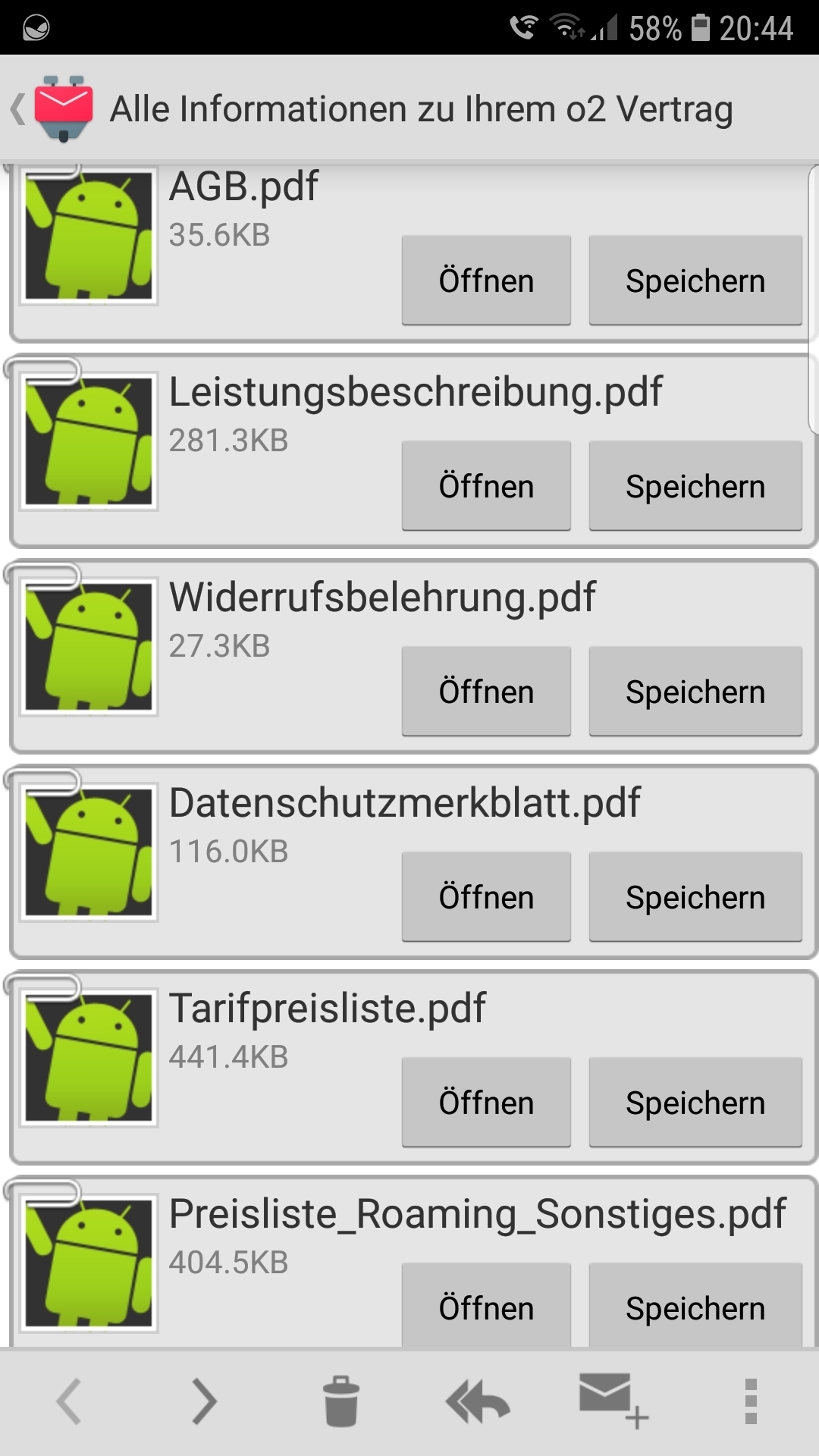Save Tarifpreisliste.pdf

coord(695,1103)
